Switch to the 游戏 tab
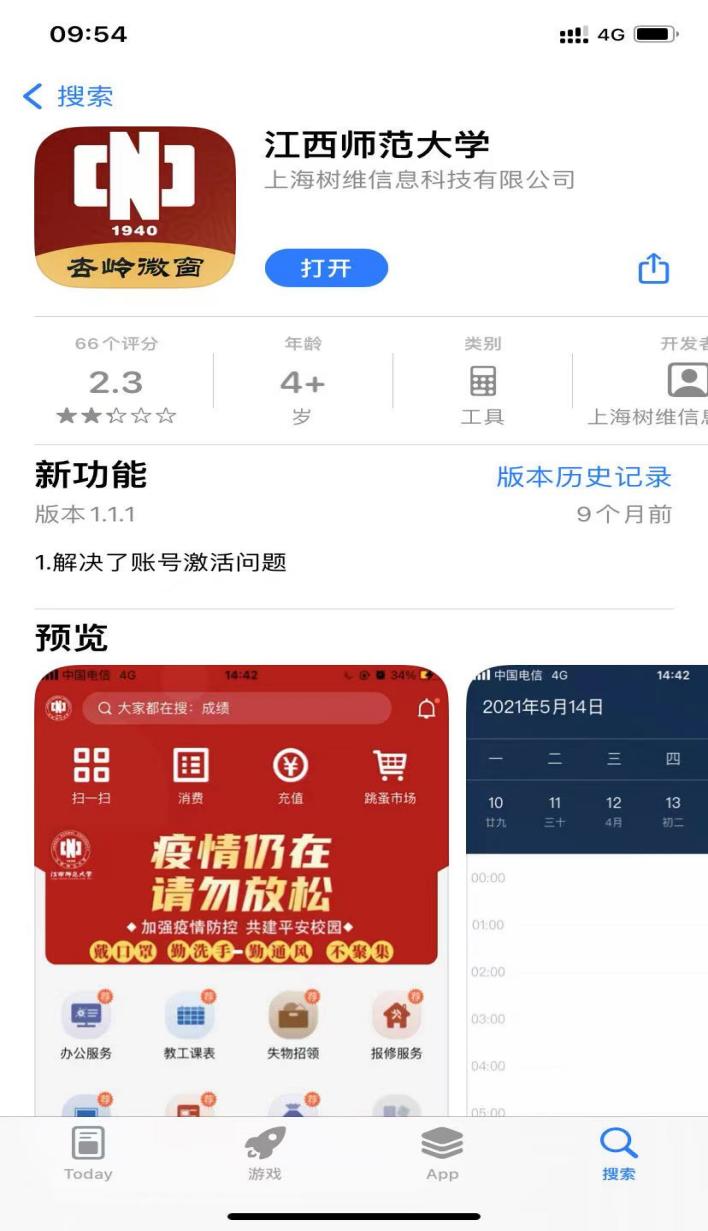The height and width of the screenshot is (1231, 708). [x=265, y=1152]
